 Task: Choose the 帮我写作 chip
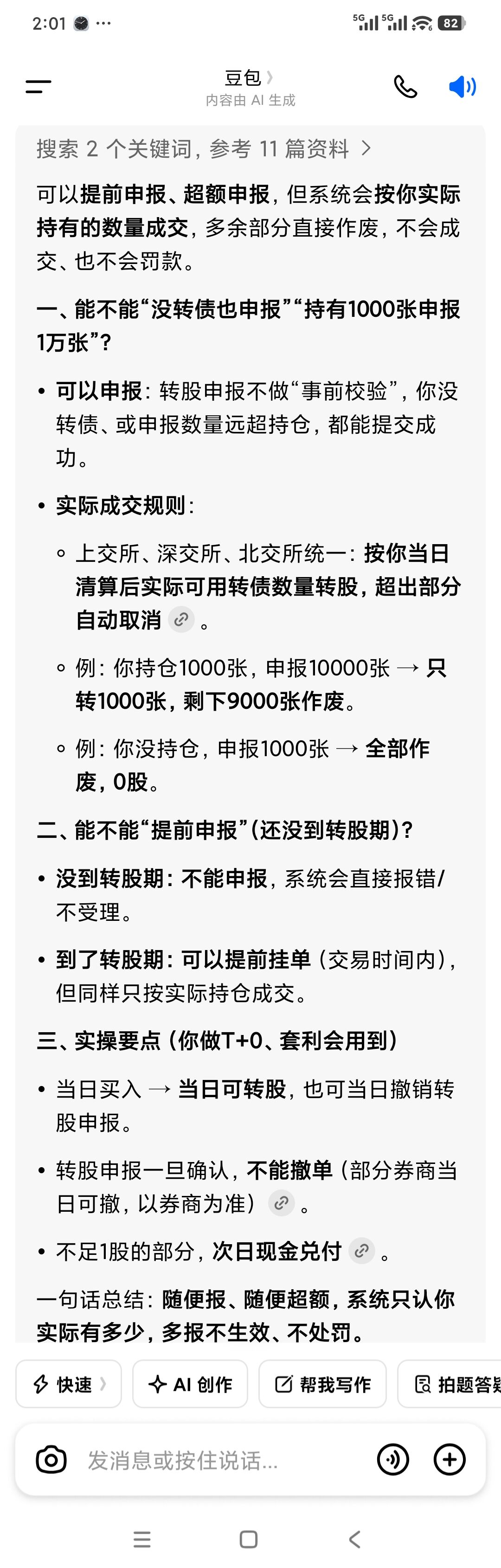click(x=322, y=1383)
